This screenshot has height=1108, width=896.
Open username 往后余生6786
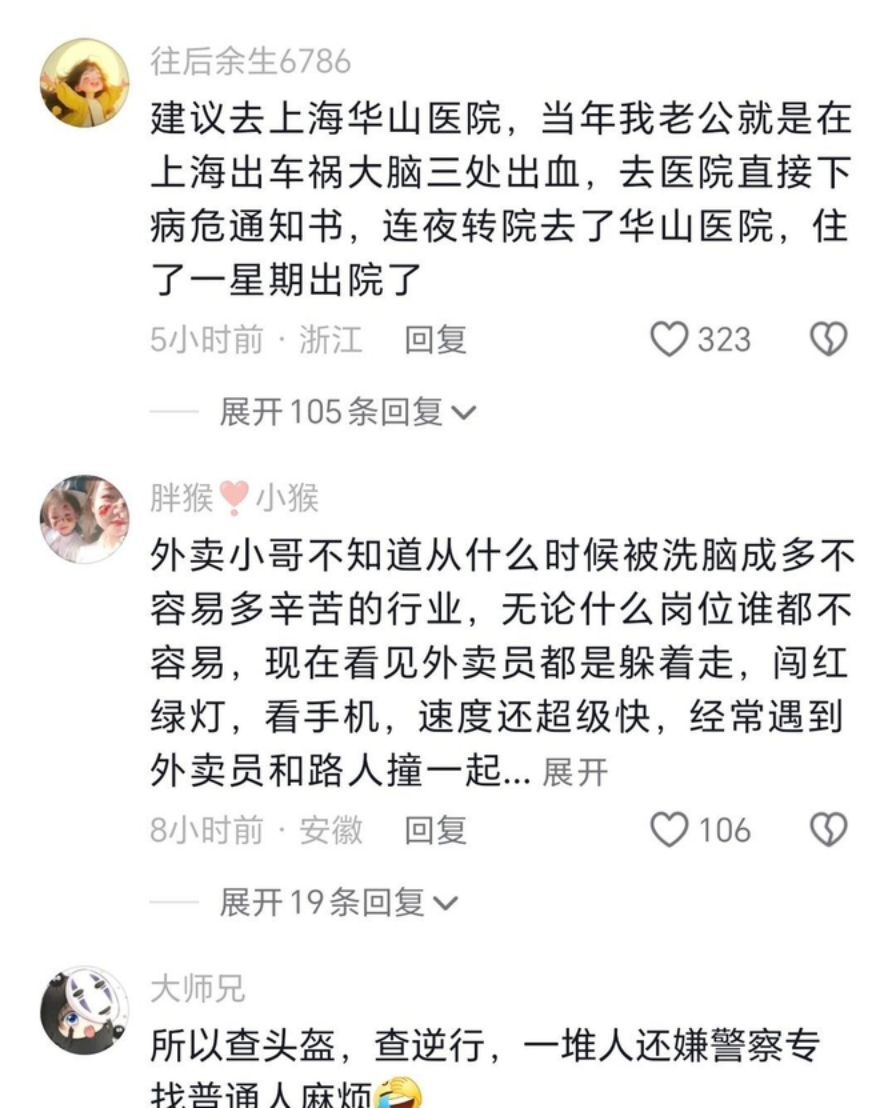pos(250,62)
